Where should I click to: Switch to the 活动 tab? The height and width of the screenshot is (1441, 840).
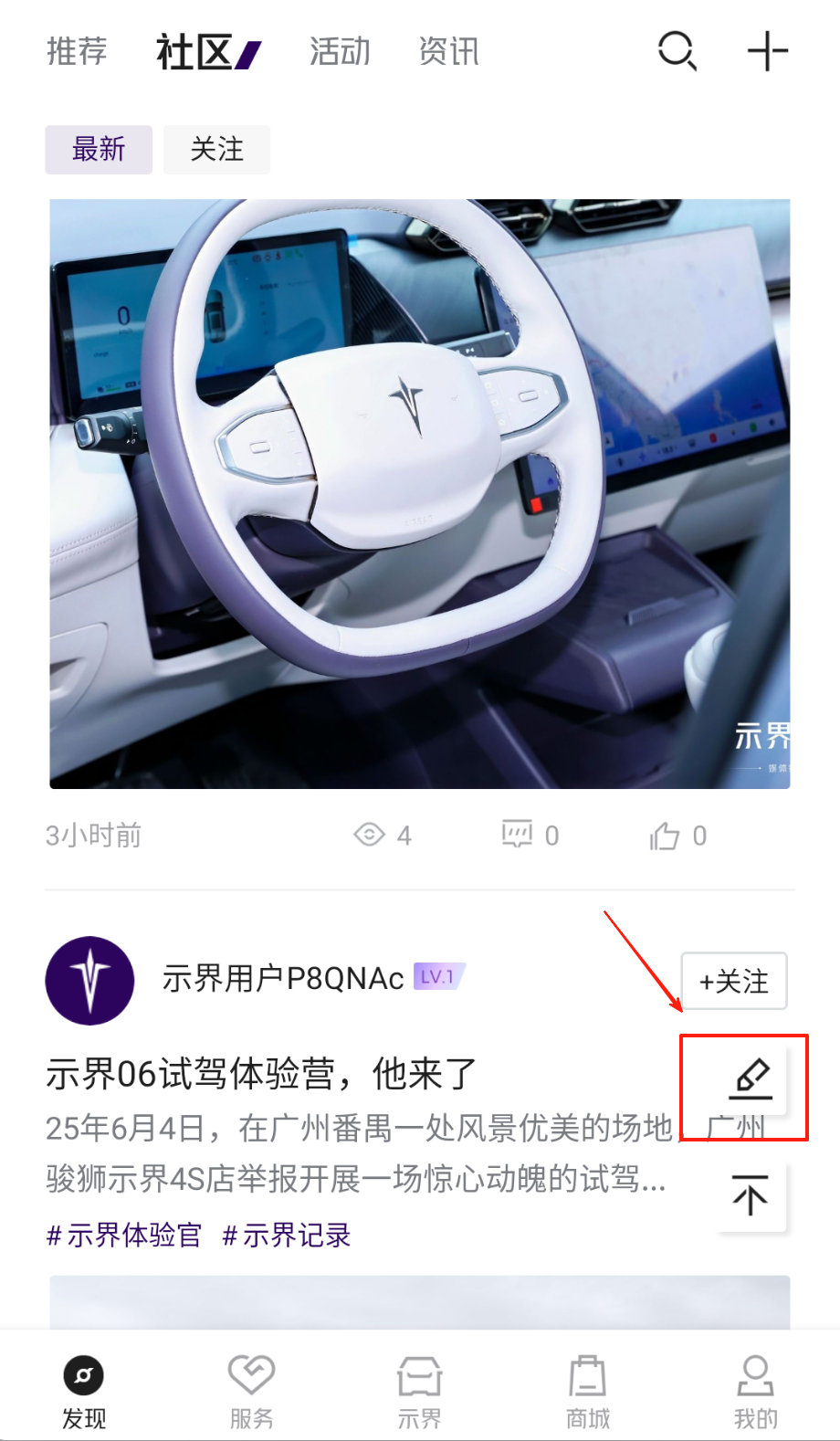point(340,51)
